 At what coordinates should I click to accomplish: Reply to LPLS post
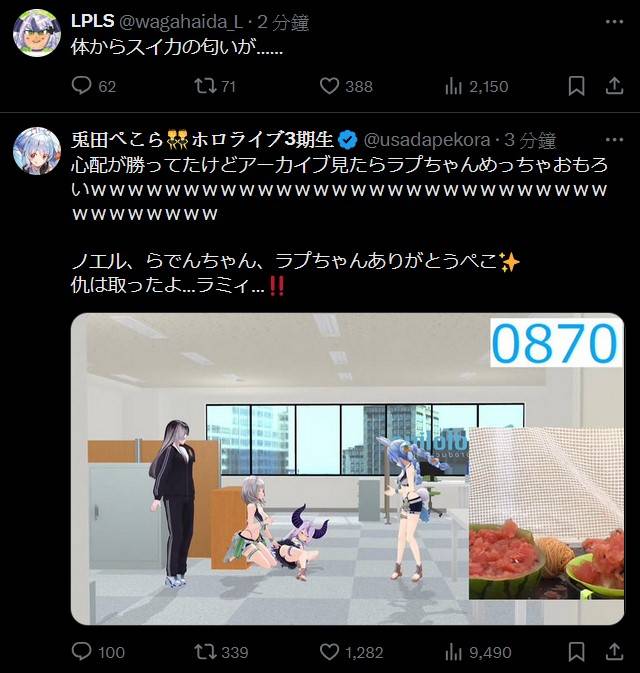[83, 87]
